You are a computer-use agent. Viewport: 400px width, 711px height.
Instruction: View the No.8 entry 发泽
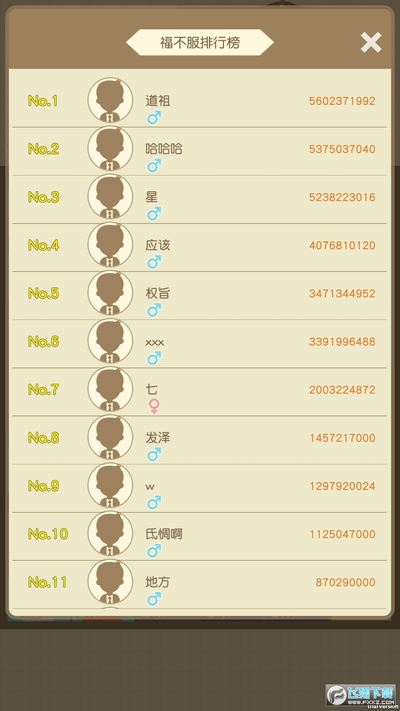200,439
